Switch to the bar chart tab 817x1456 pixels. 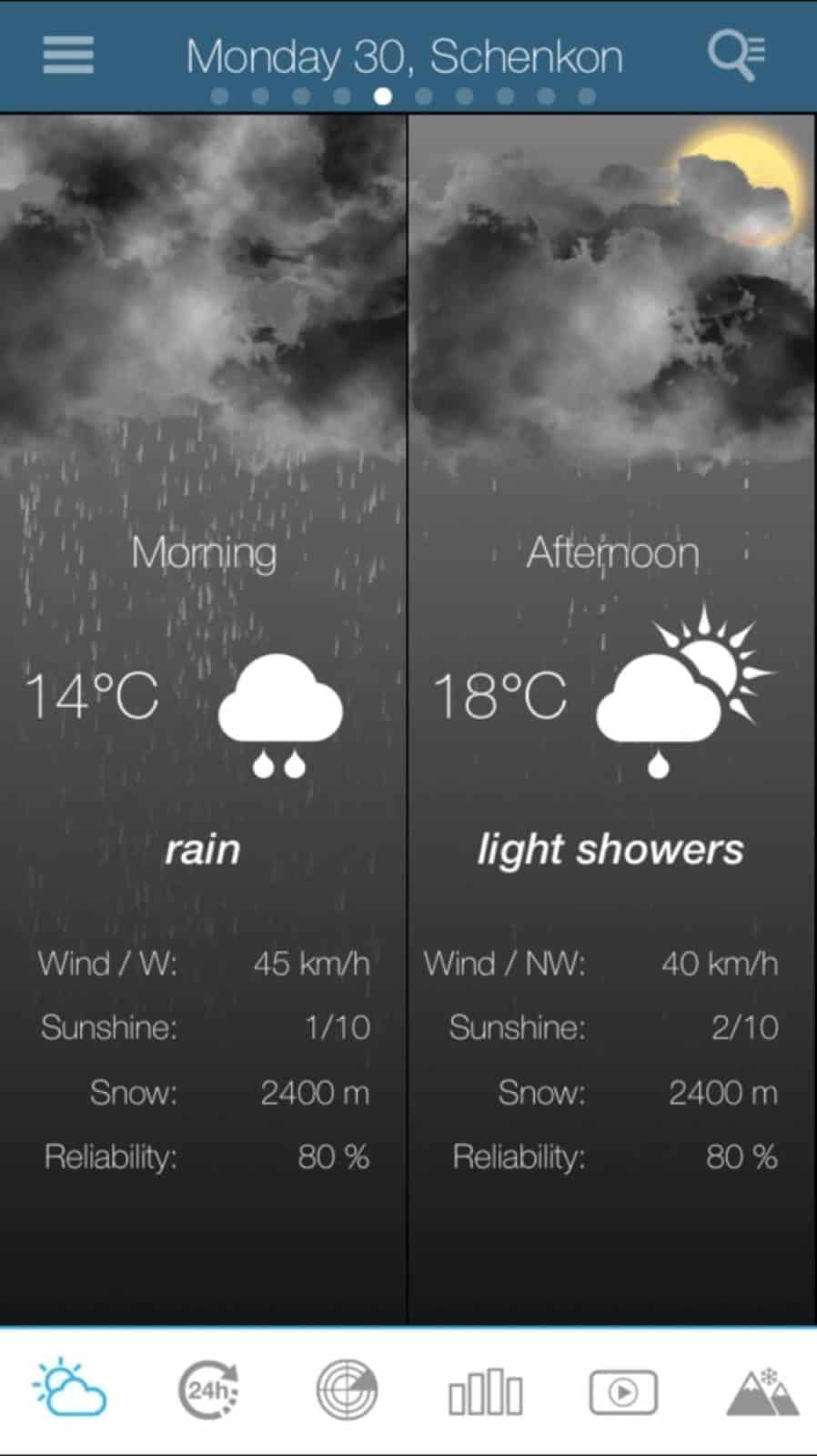(x=486, y=1392)
